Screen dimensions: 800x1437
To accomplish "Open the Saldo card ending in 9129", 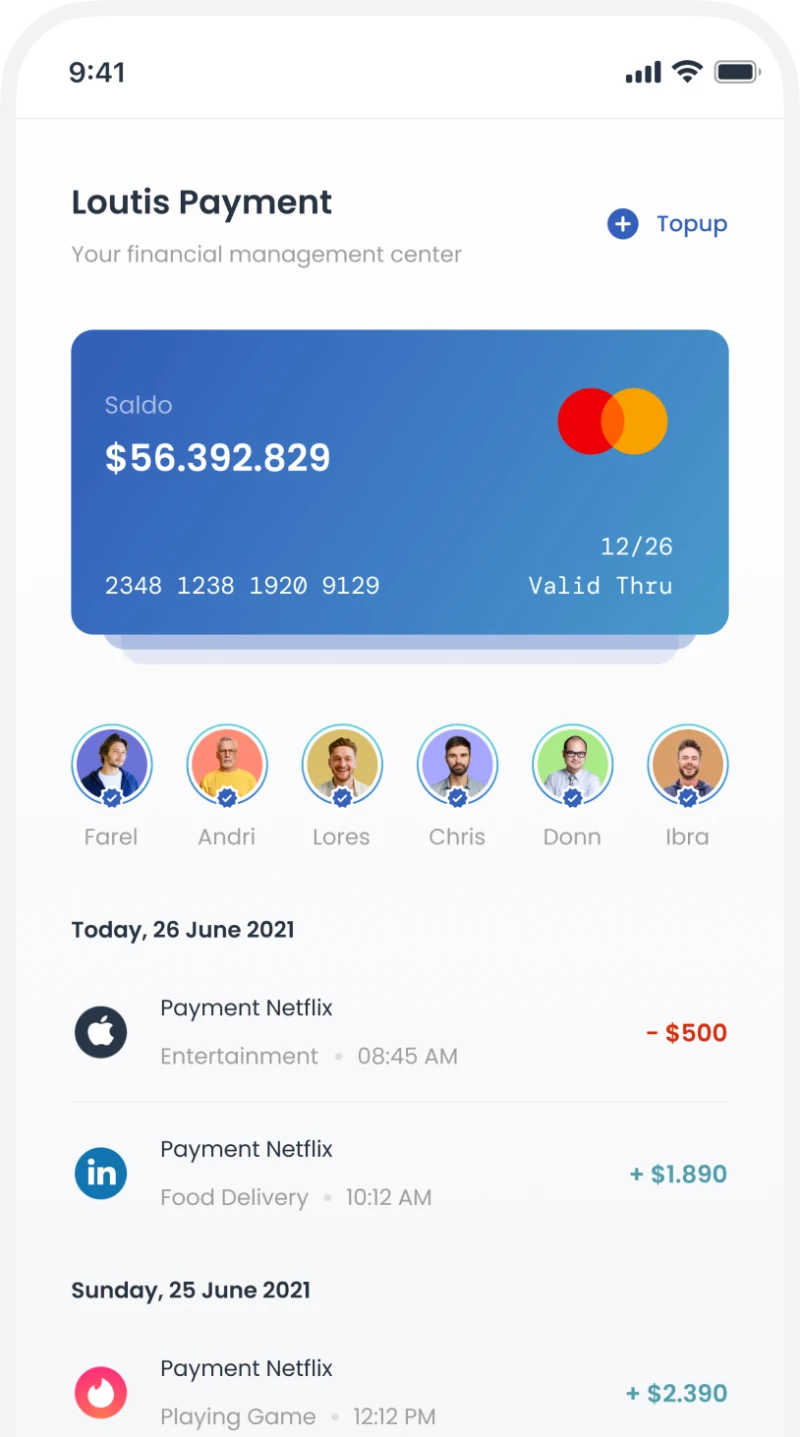I will click(399, 481).
